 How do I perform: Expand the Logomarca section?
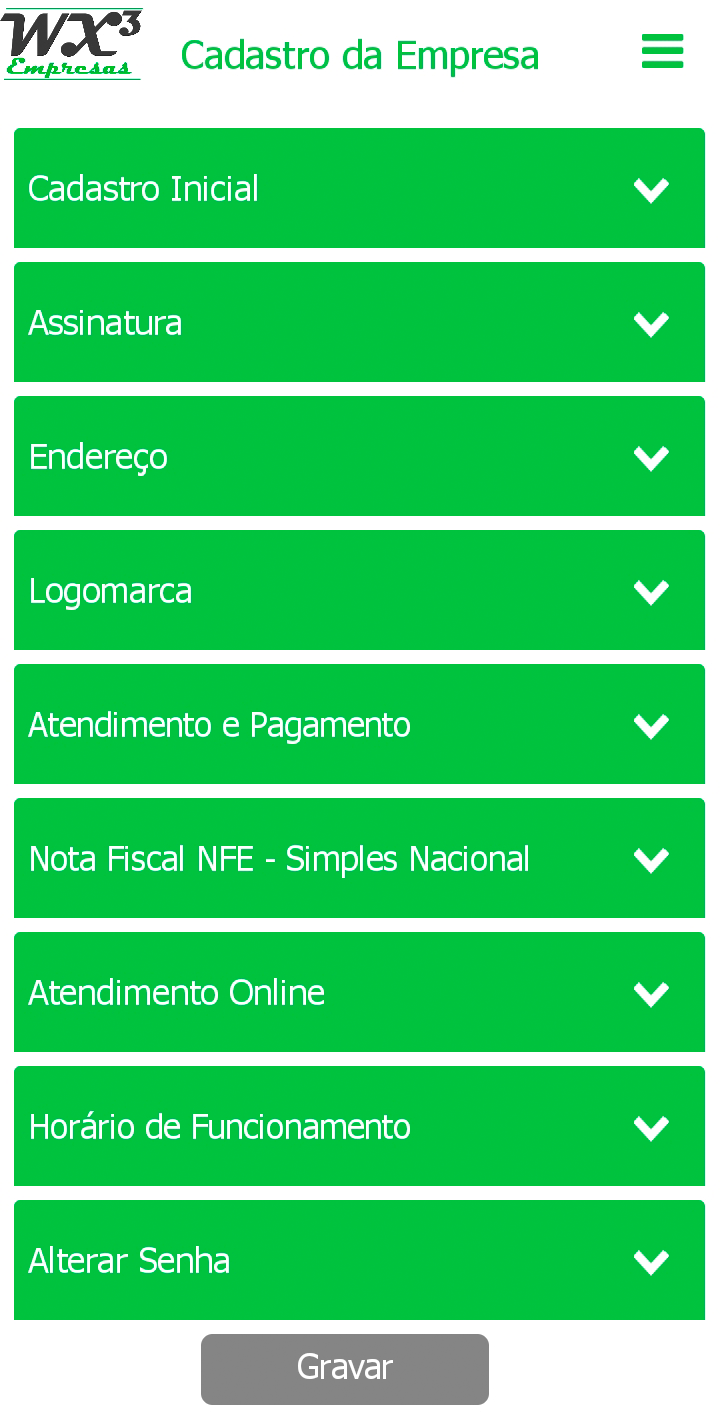click(x=359, y=590)
